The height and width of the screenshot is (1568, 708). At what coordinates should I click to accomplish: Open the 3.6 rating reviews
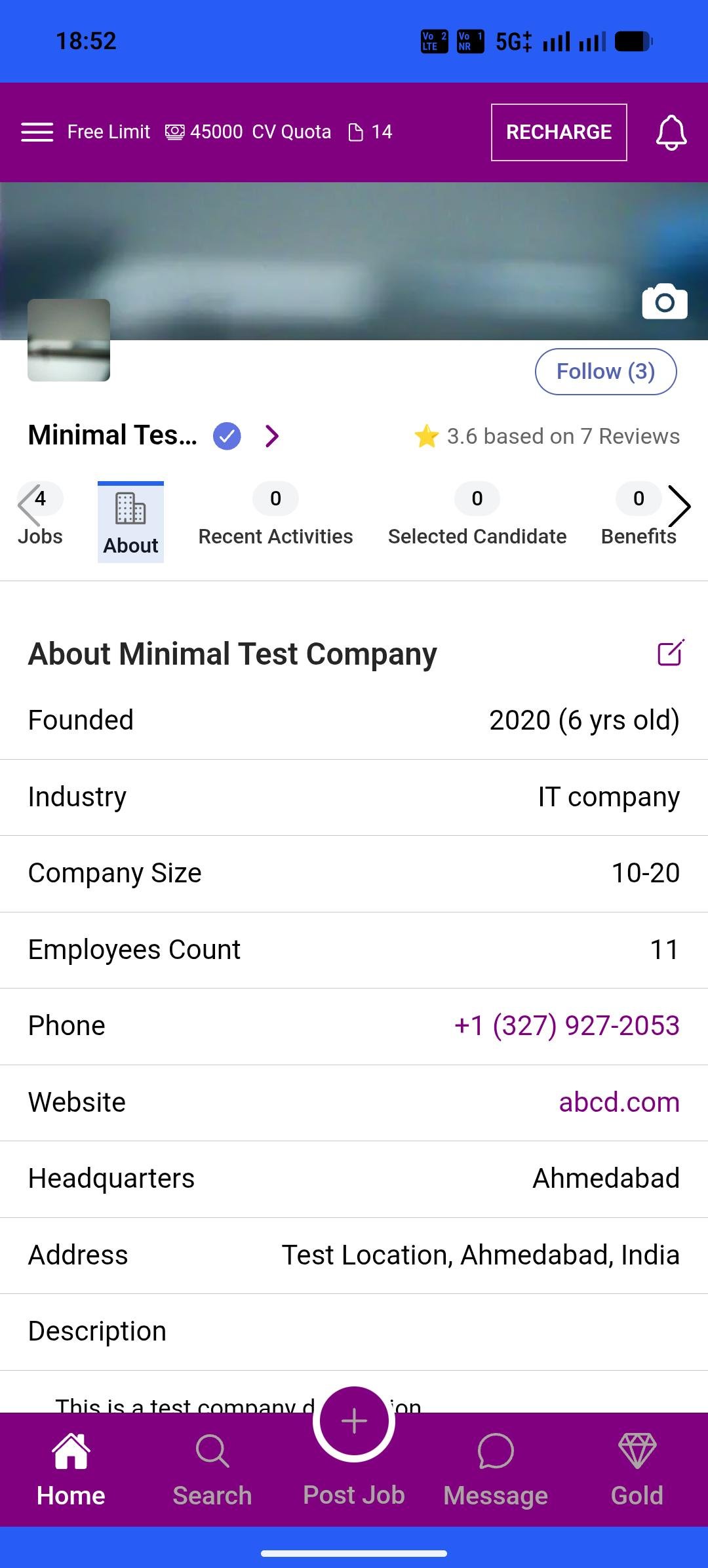tap(547, 437)
